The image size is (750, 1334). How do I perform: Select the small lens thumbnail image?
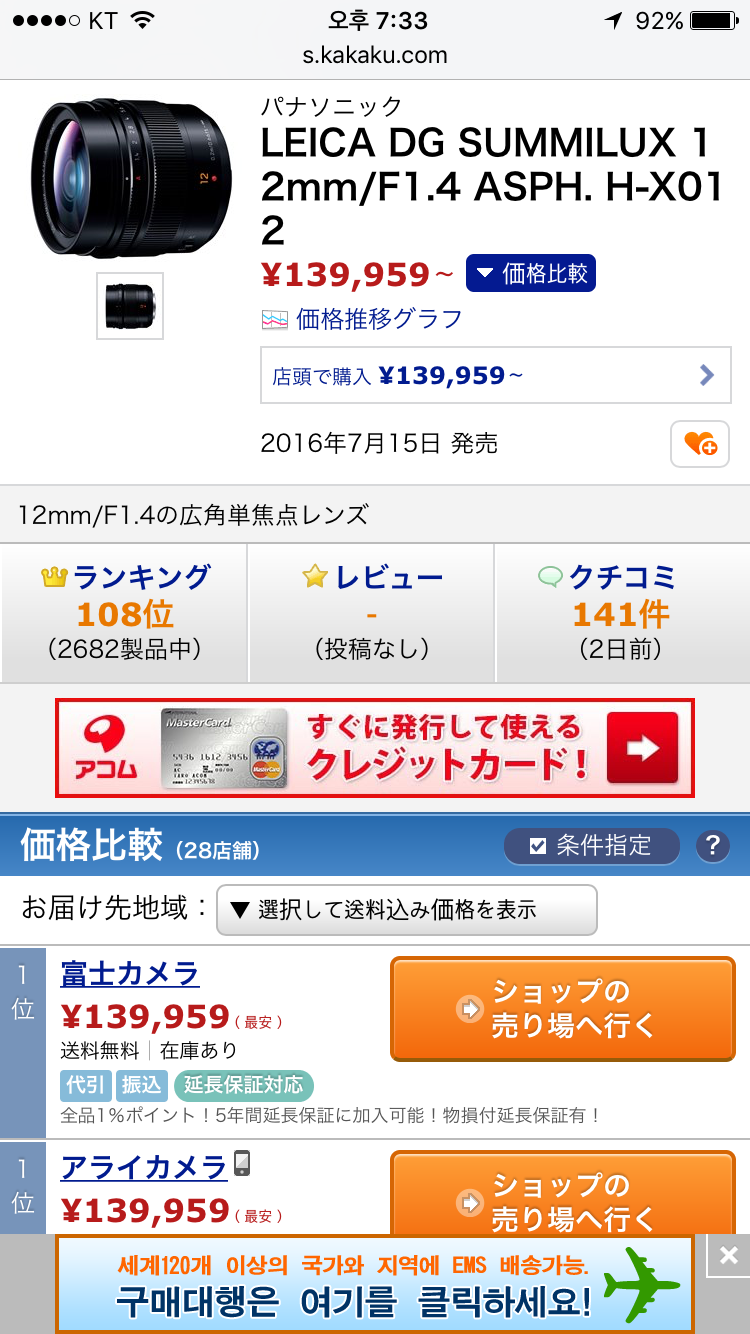[x=130, y=305]
